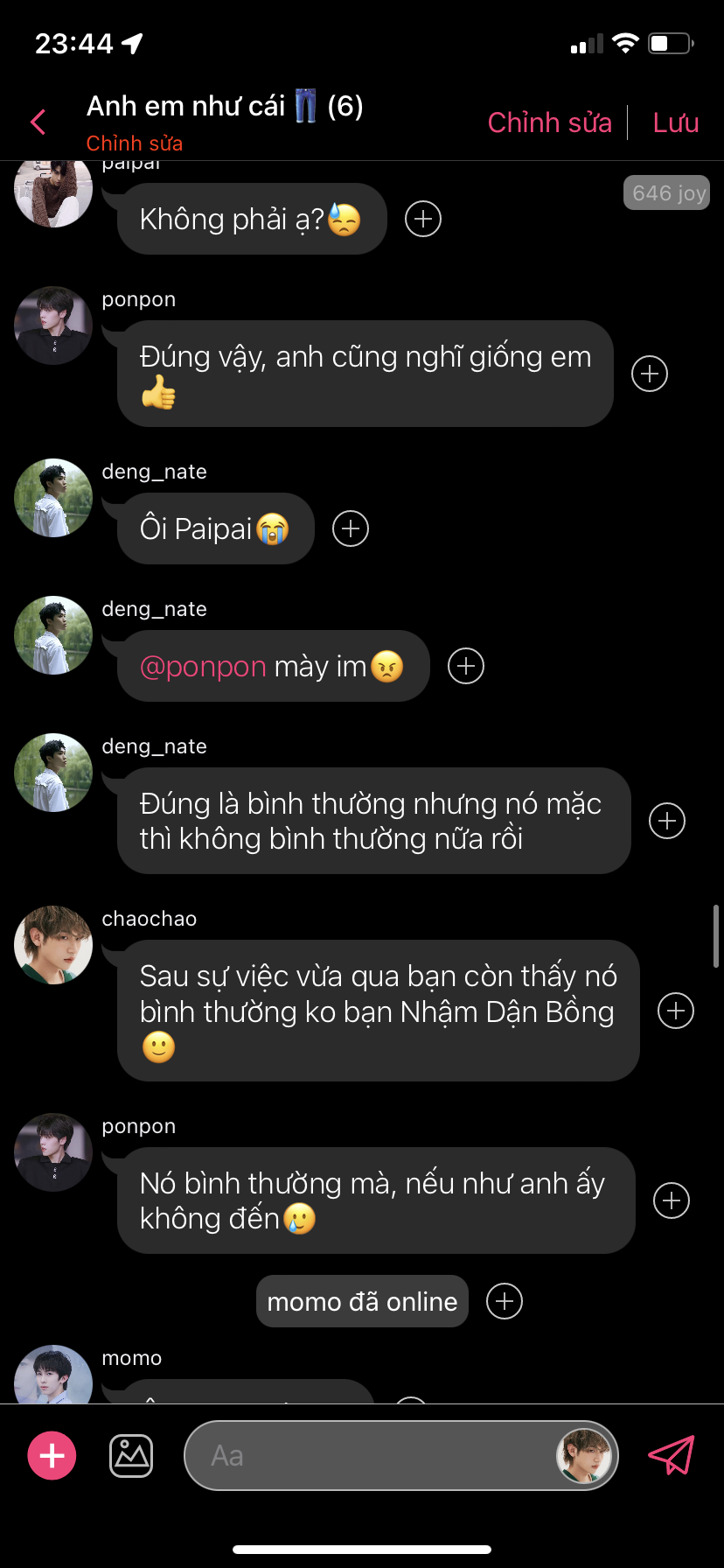Tap the red Chỉnh sửa under chat title
The image size is (724, 1568).
tap(135, 143)
